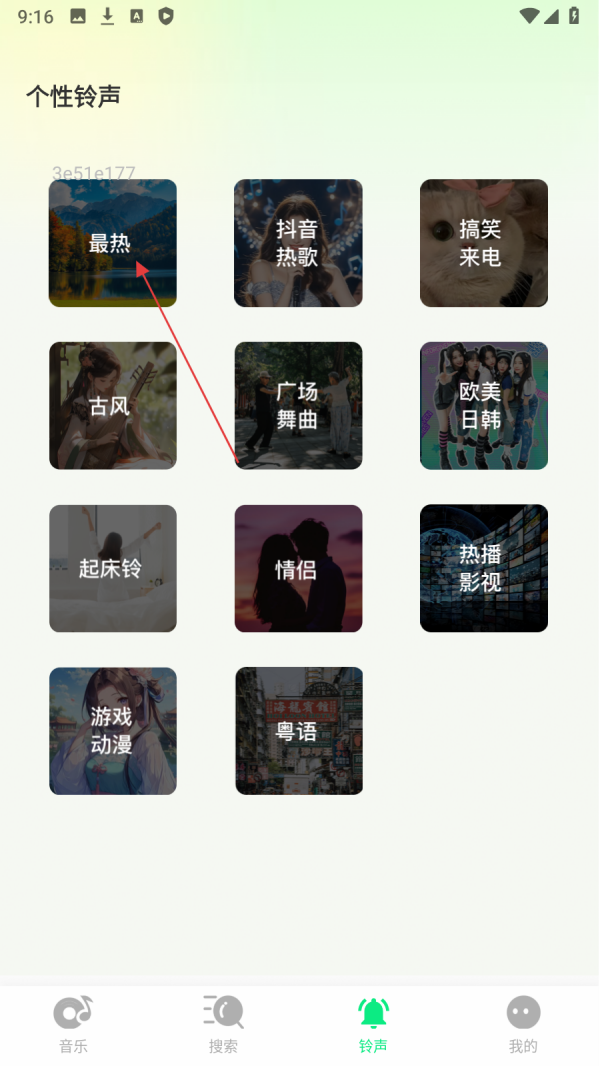This screenshot has width=600, height=1066.
Task: Select the 搞笑来电 category tile
Action: point(483,243)
